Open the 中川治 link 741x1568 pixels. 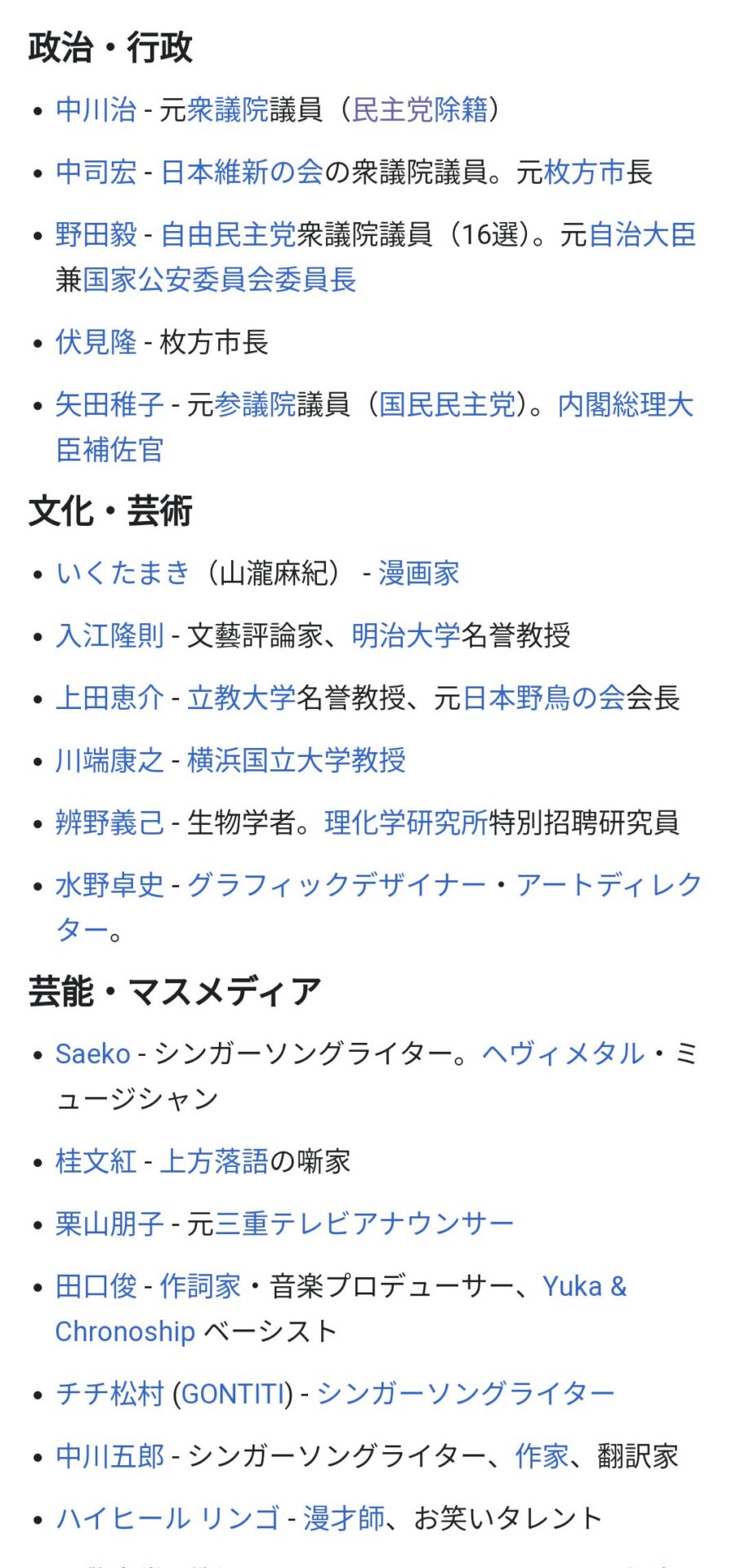click(96, 109)
